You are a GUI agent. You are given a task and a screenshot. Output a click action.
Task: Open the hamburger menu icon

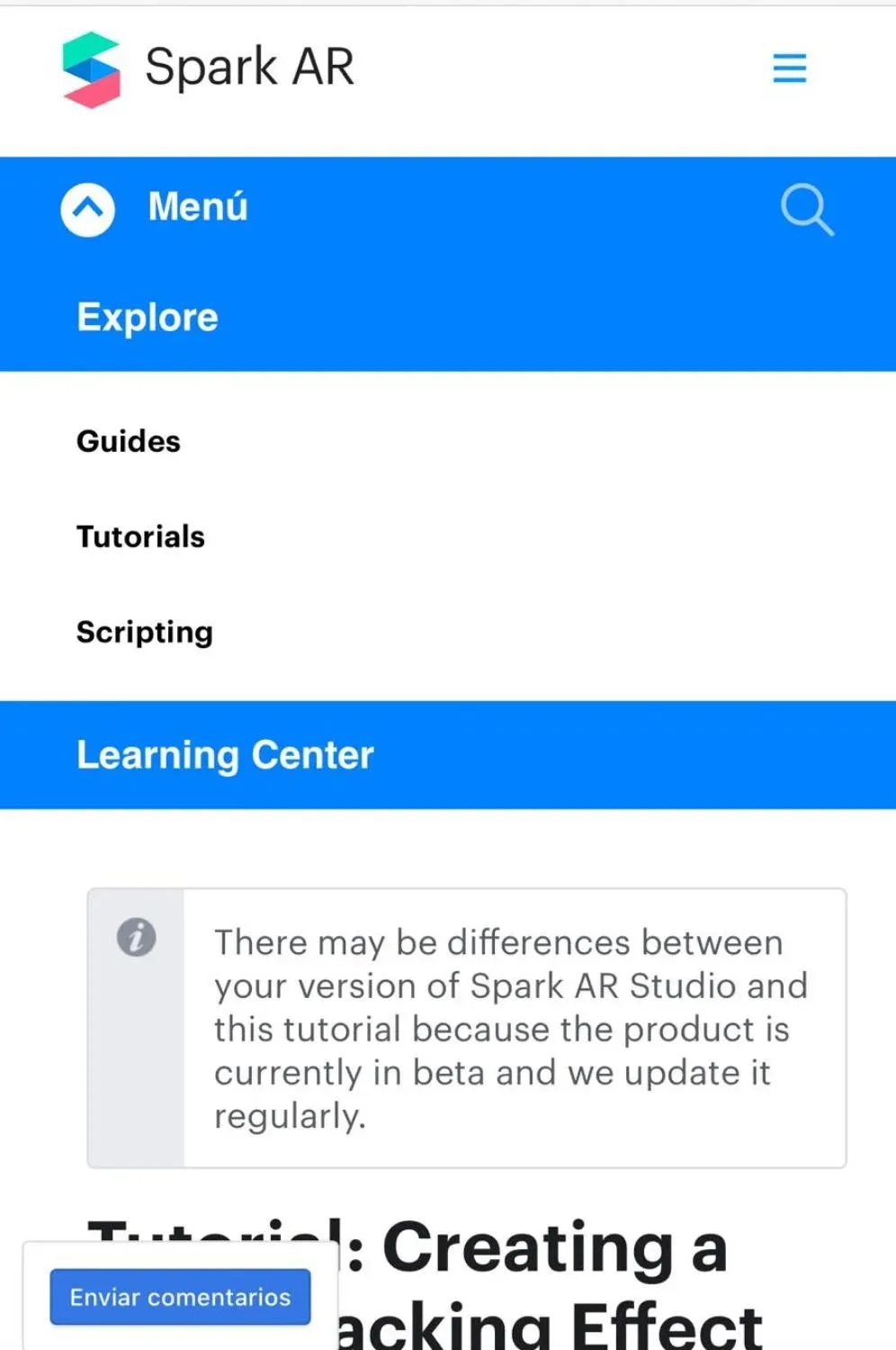pos(789,68)
